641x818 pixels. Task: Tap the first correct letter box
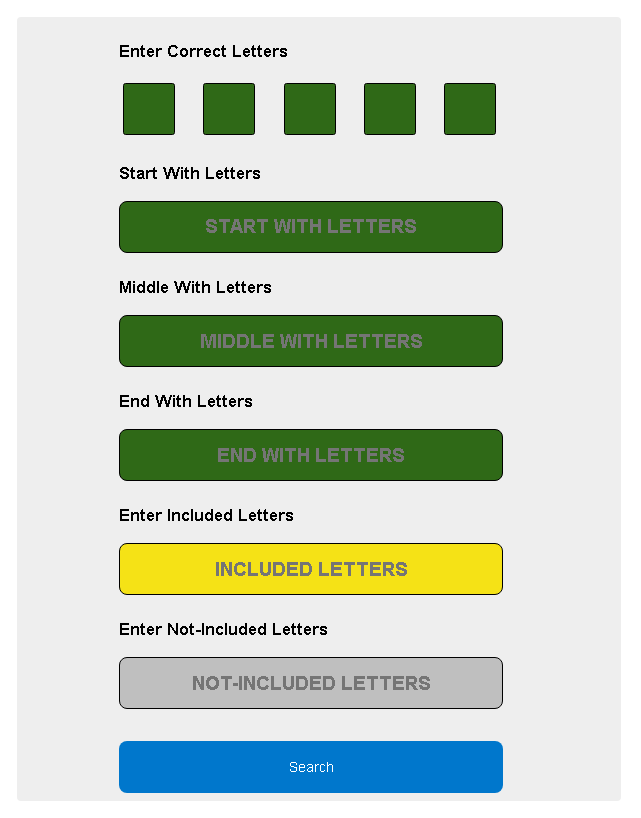click(x=149, y=109)
